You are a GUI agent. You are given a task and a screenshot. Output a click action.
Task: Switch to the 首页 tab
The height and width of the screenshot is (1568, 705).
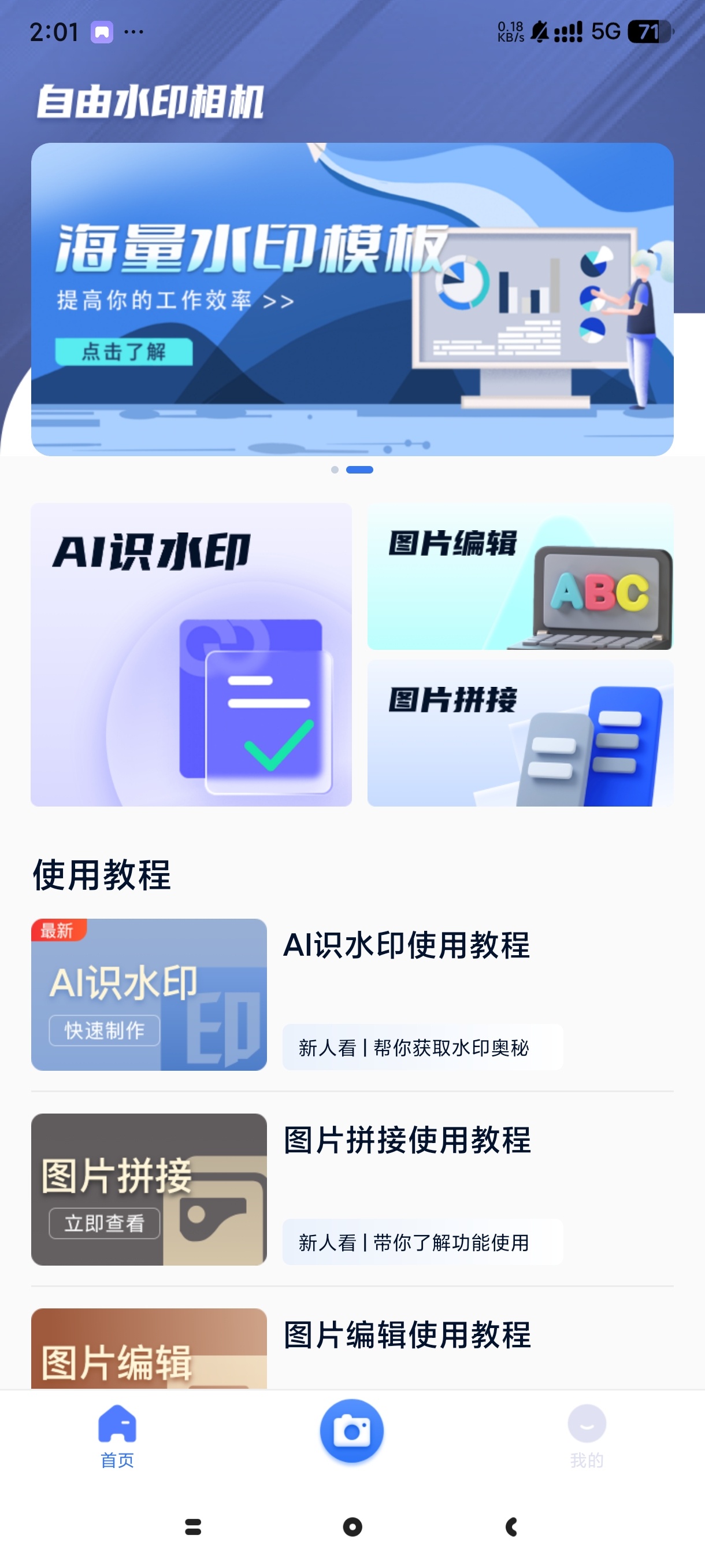pyautogui.click(x=117, y=1435)
